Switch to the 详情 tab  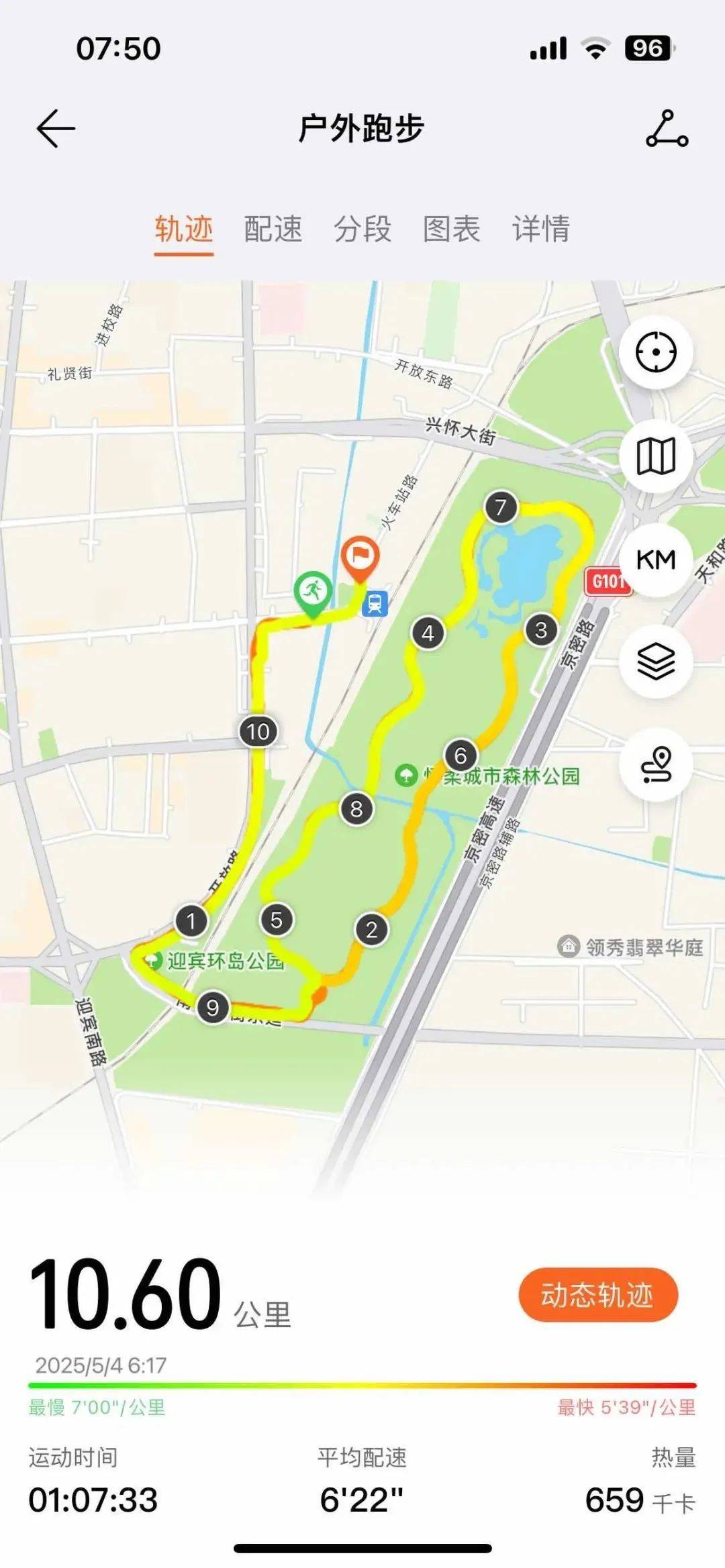(x=541, y=229)
